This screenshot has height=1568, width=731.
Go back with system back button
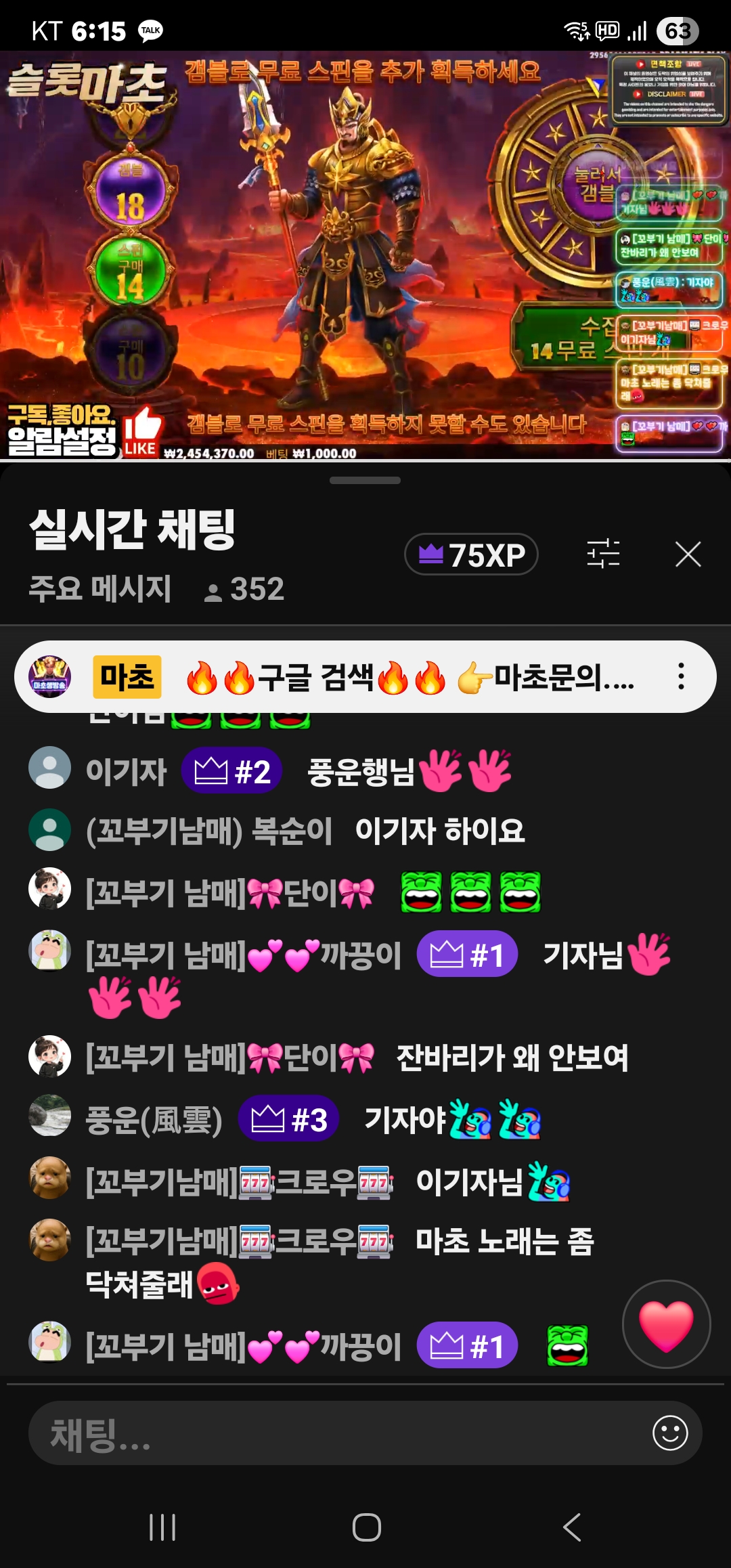572,1527
